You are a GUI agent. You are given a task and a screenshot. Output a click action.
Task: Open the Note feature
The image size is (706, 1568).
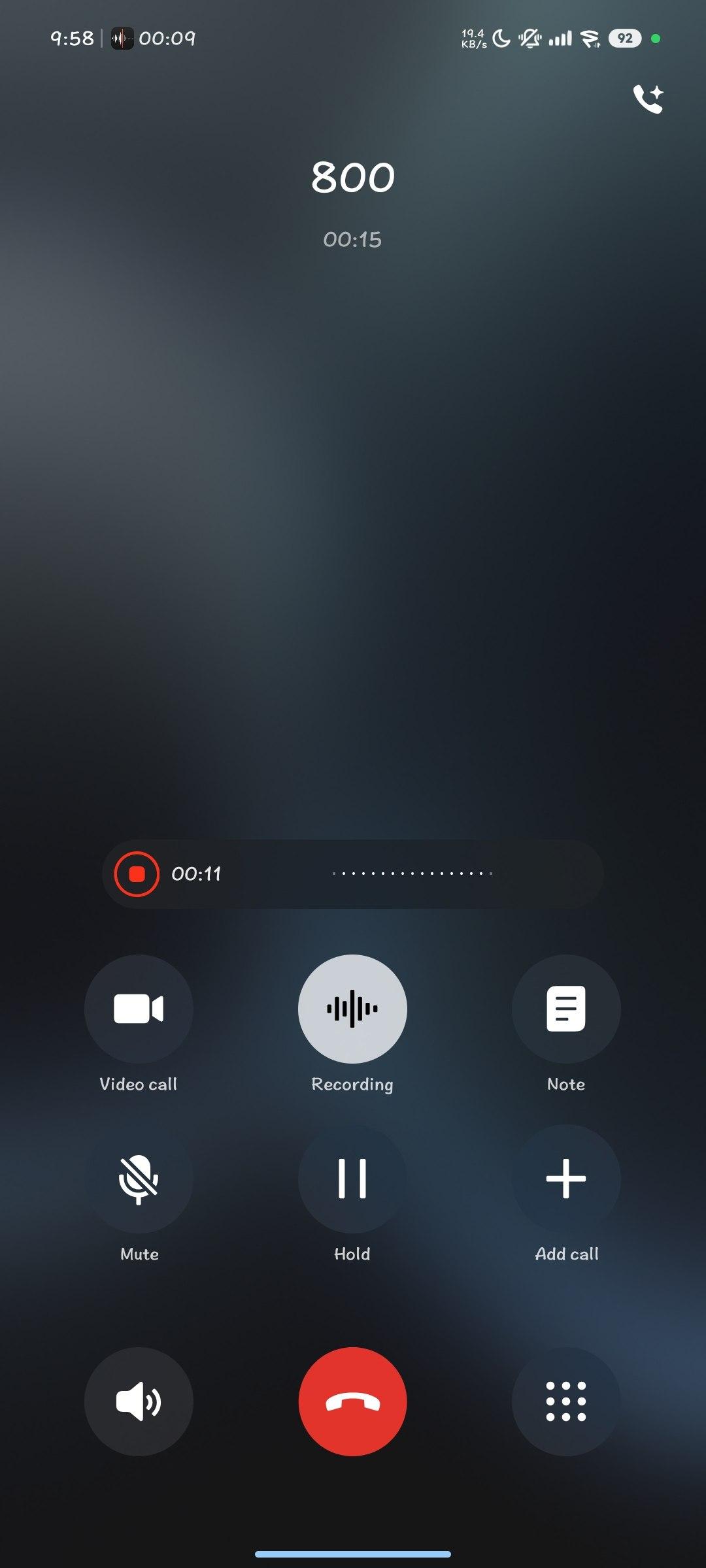565,1009
